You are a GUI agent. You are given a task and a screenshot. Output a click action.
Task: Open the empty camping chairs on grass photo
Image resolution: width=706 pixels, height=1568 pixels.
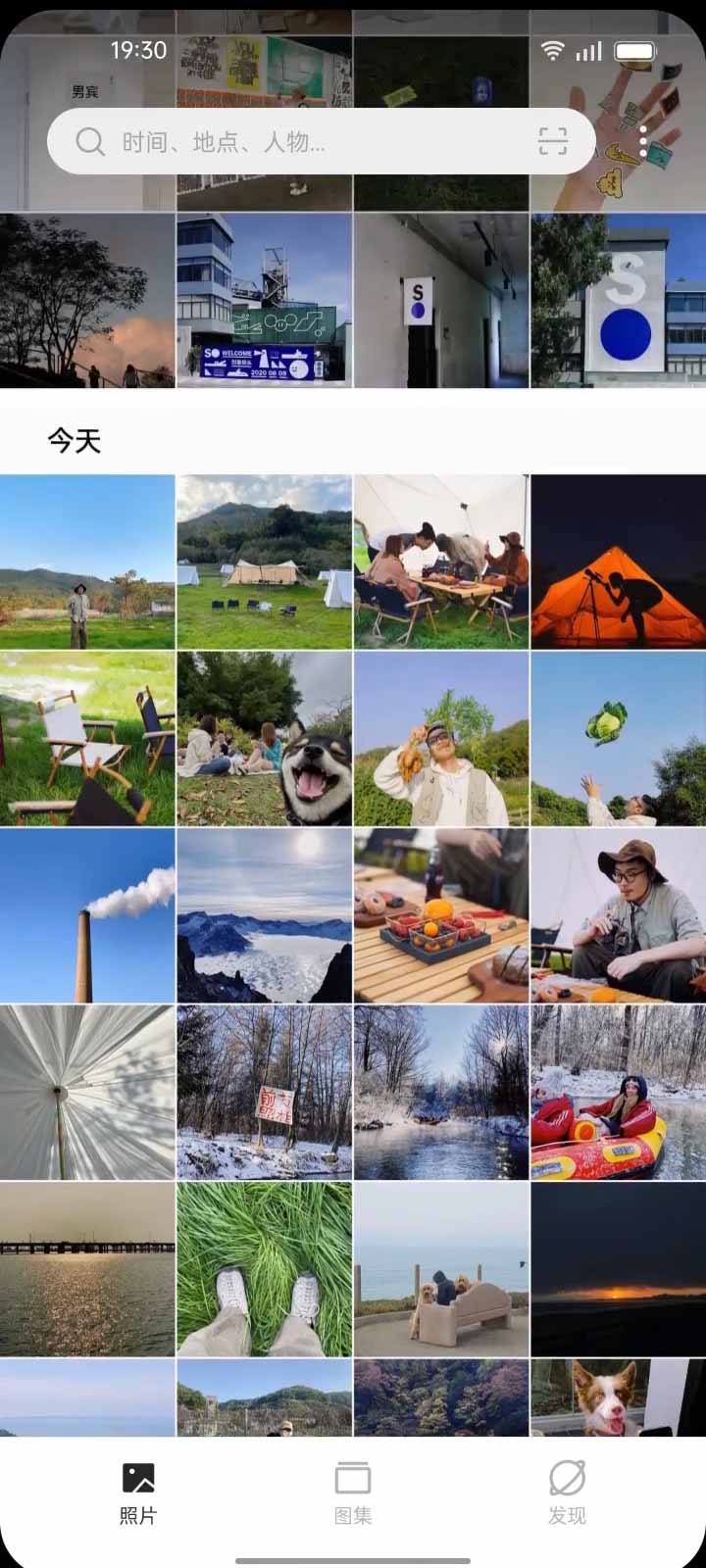tap(87, 739)
